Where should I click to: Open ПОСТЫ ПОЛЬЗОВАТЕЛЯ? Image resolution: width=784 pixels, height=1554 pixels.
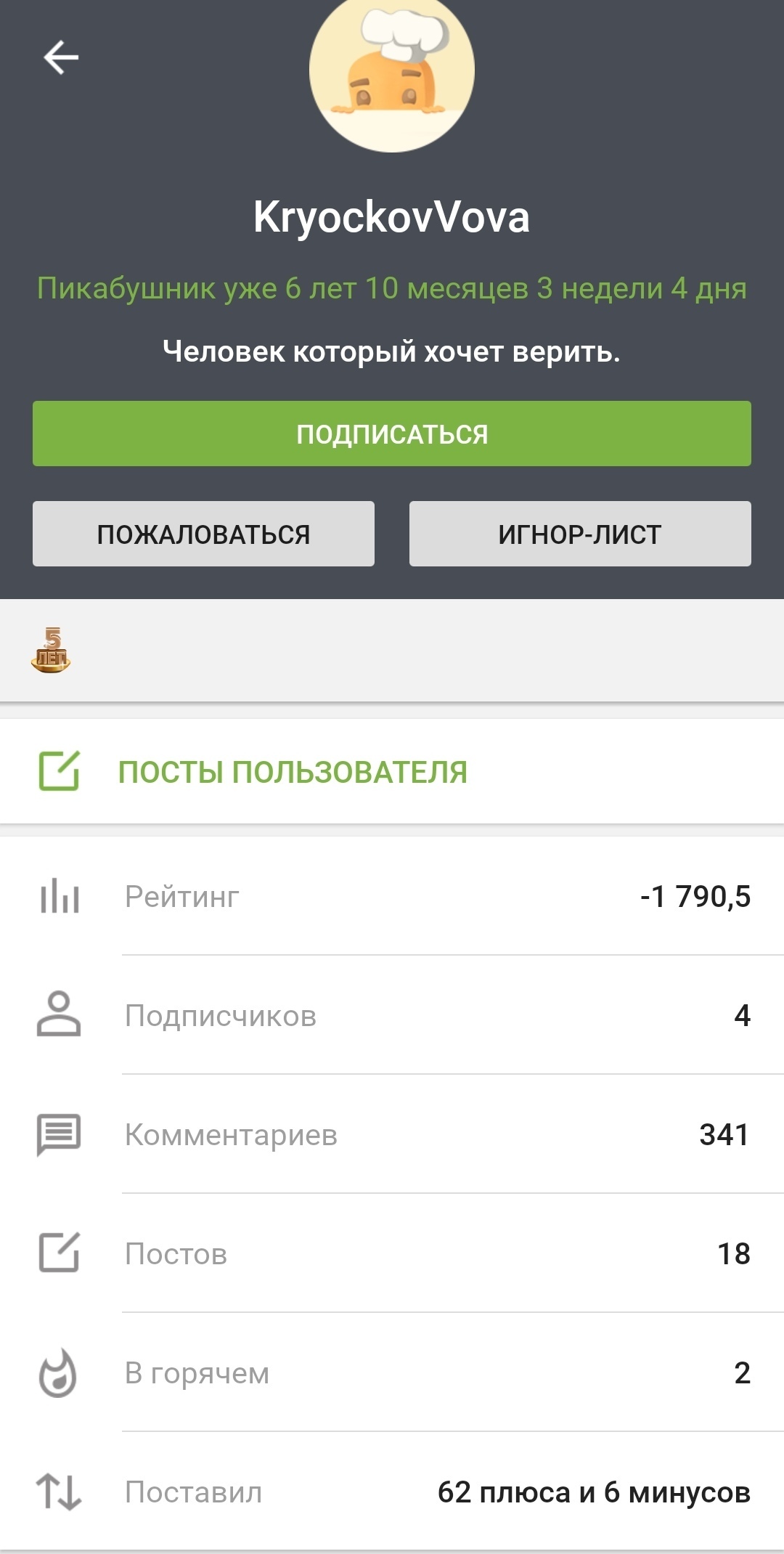point(293,772)
